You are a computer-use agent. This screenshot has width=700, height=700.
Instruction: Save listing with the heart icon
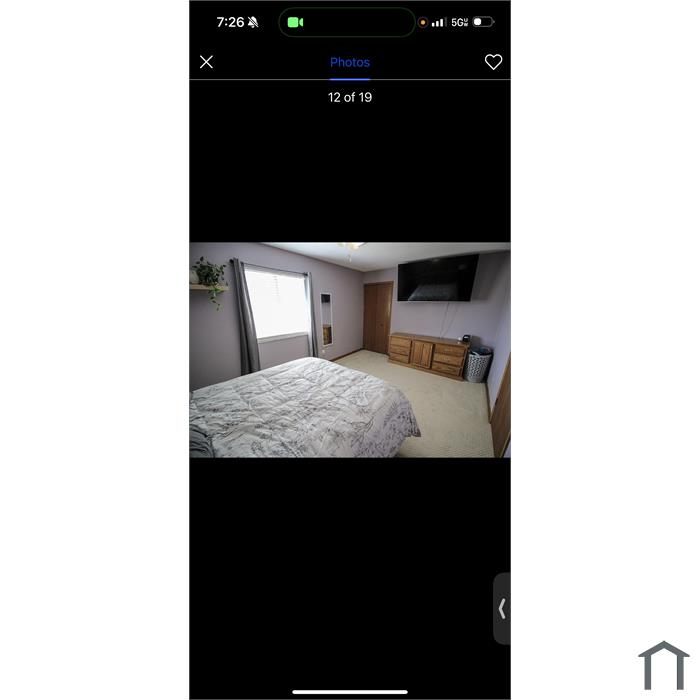pos(493,62)
